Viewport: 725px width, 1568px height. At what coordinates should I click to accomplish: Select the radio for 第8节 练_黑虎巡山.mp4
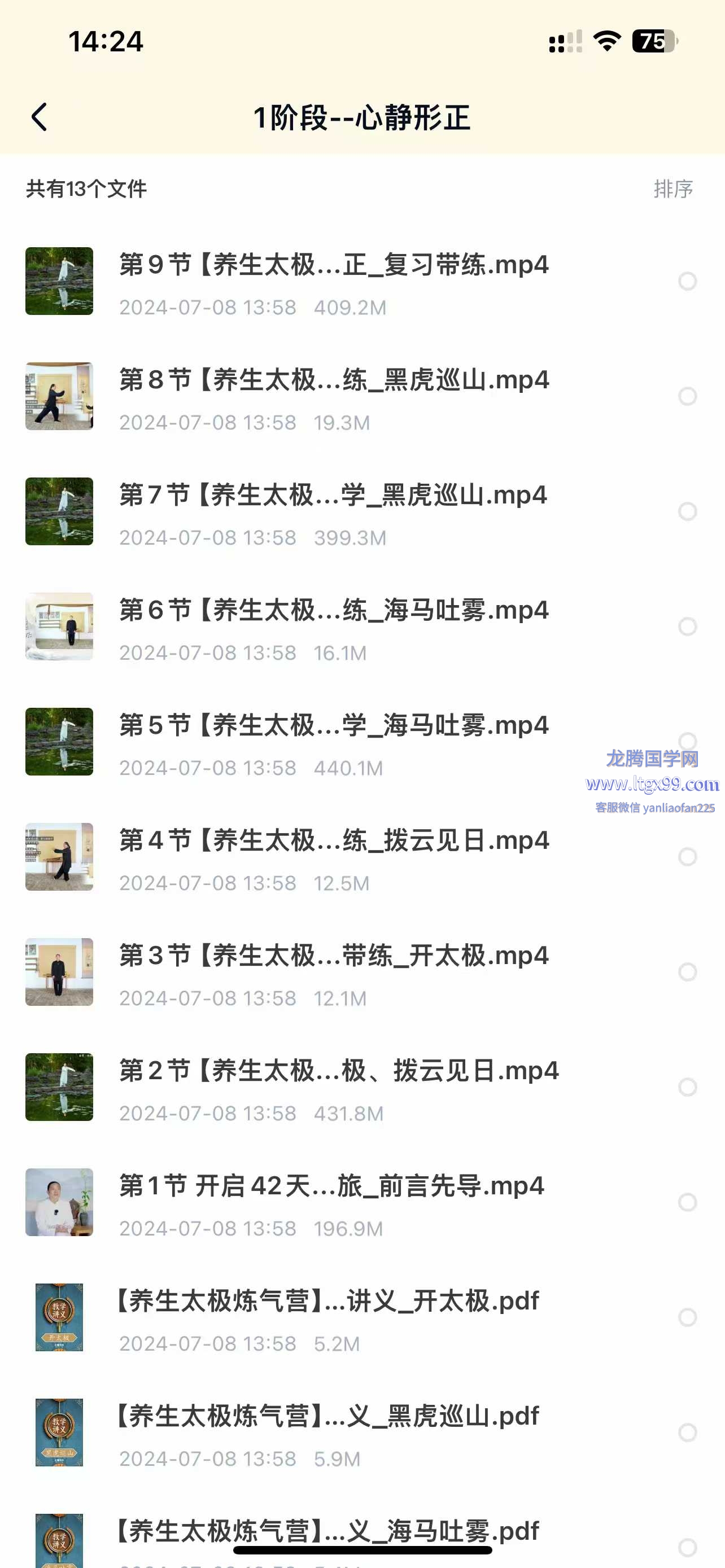pos(687,396)
